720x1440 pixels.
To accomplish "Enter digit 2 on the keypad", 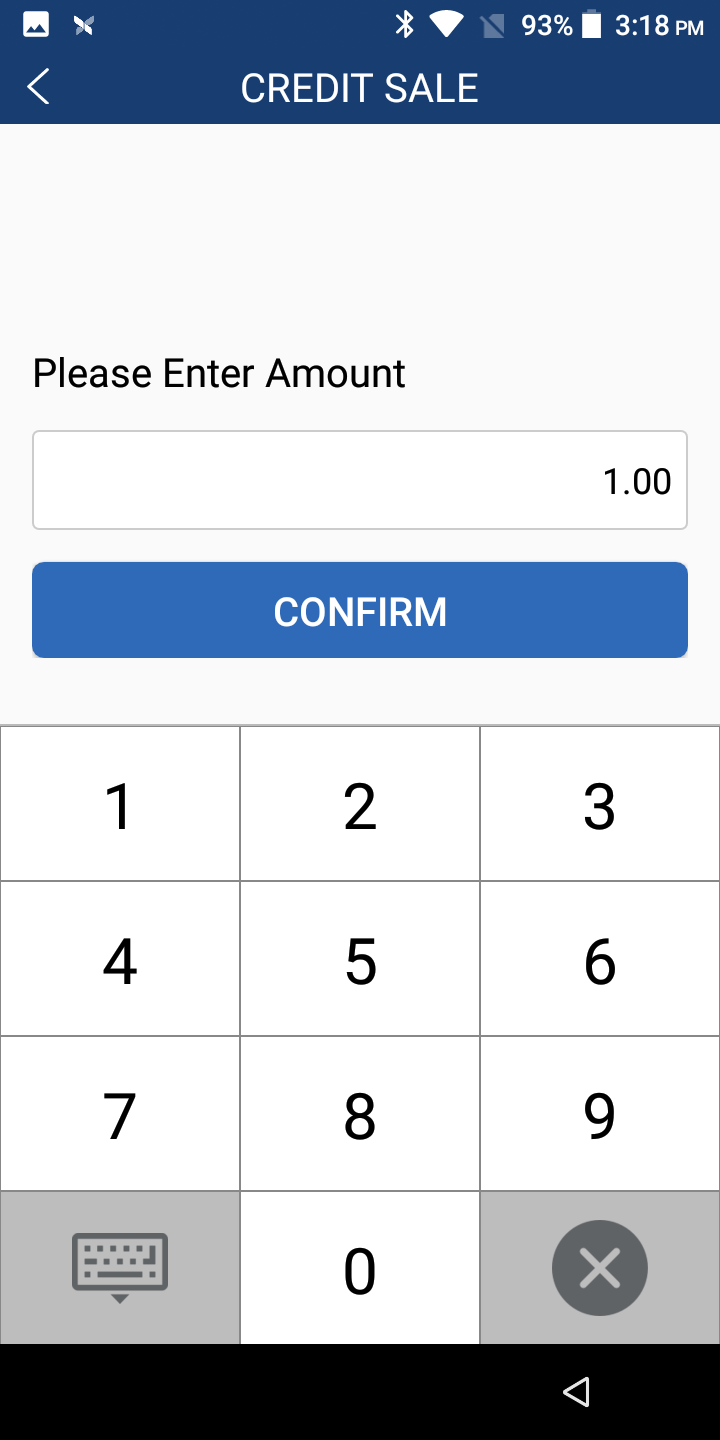I will (x=360, y=805).
